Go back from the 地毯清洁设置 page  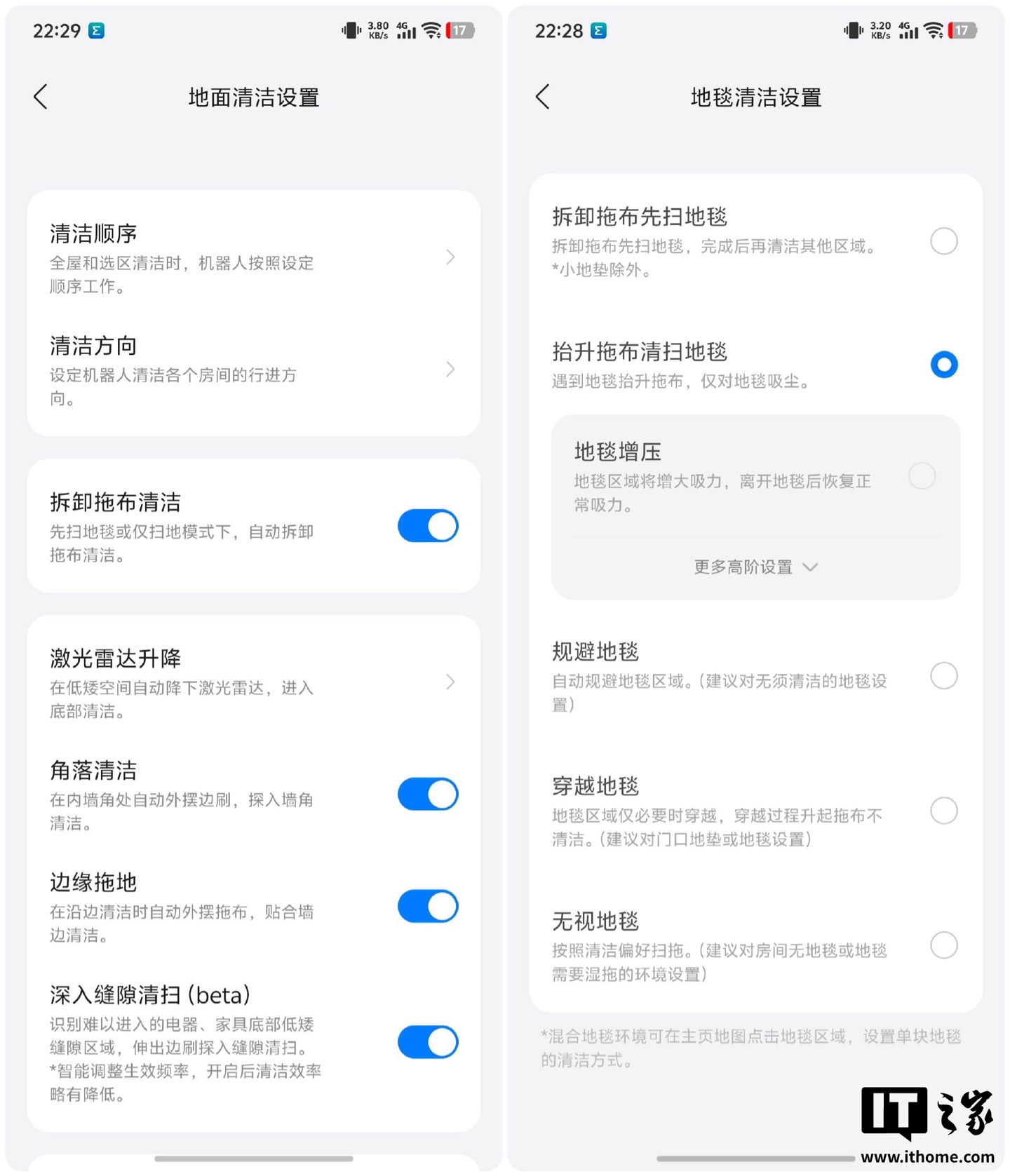[543, 97]
